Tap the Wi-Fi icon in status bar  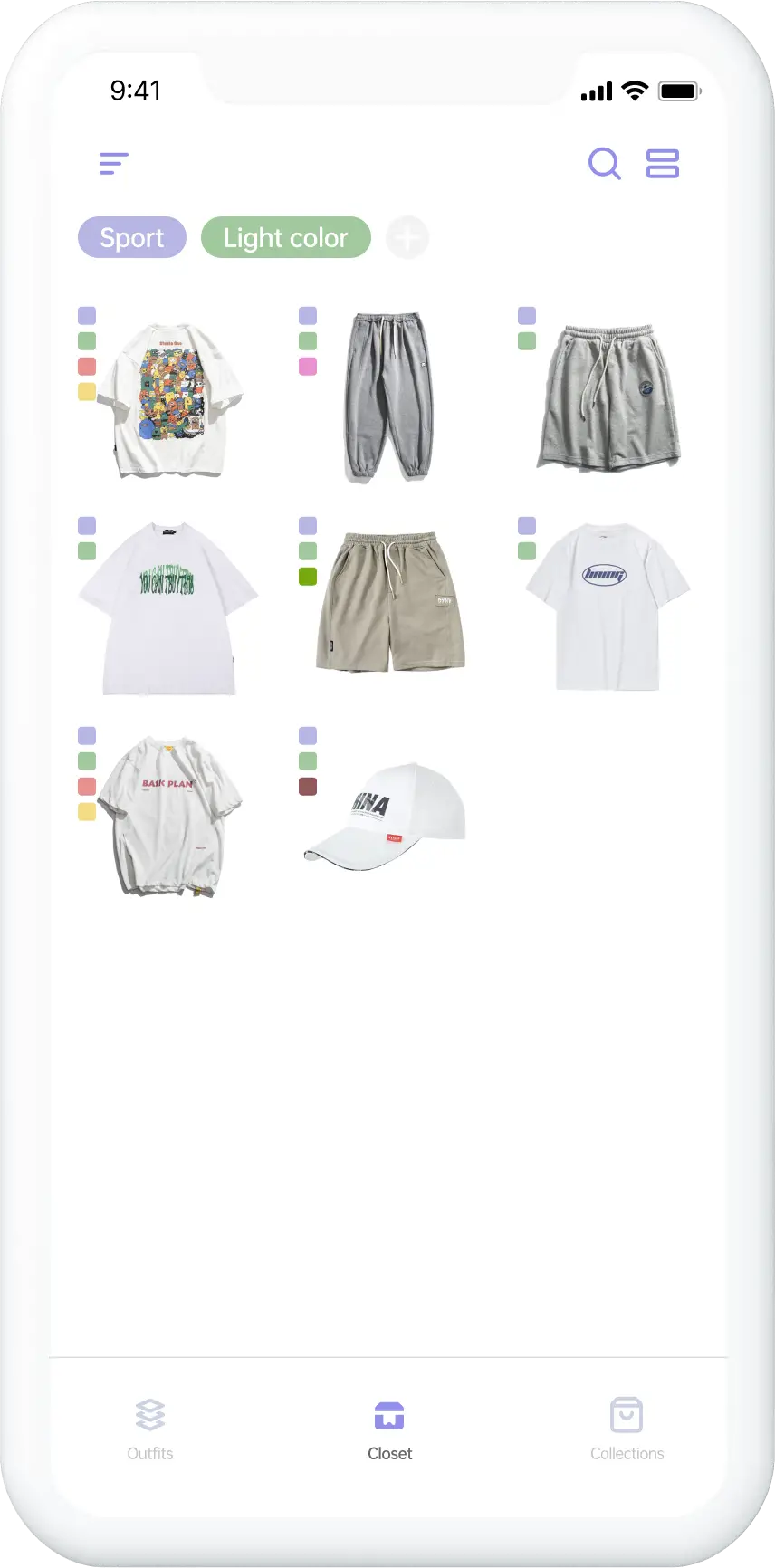click(x=634, y=91)
